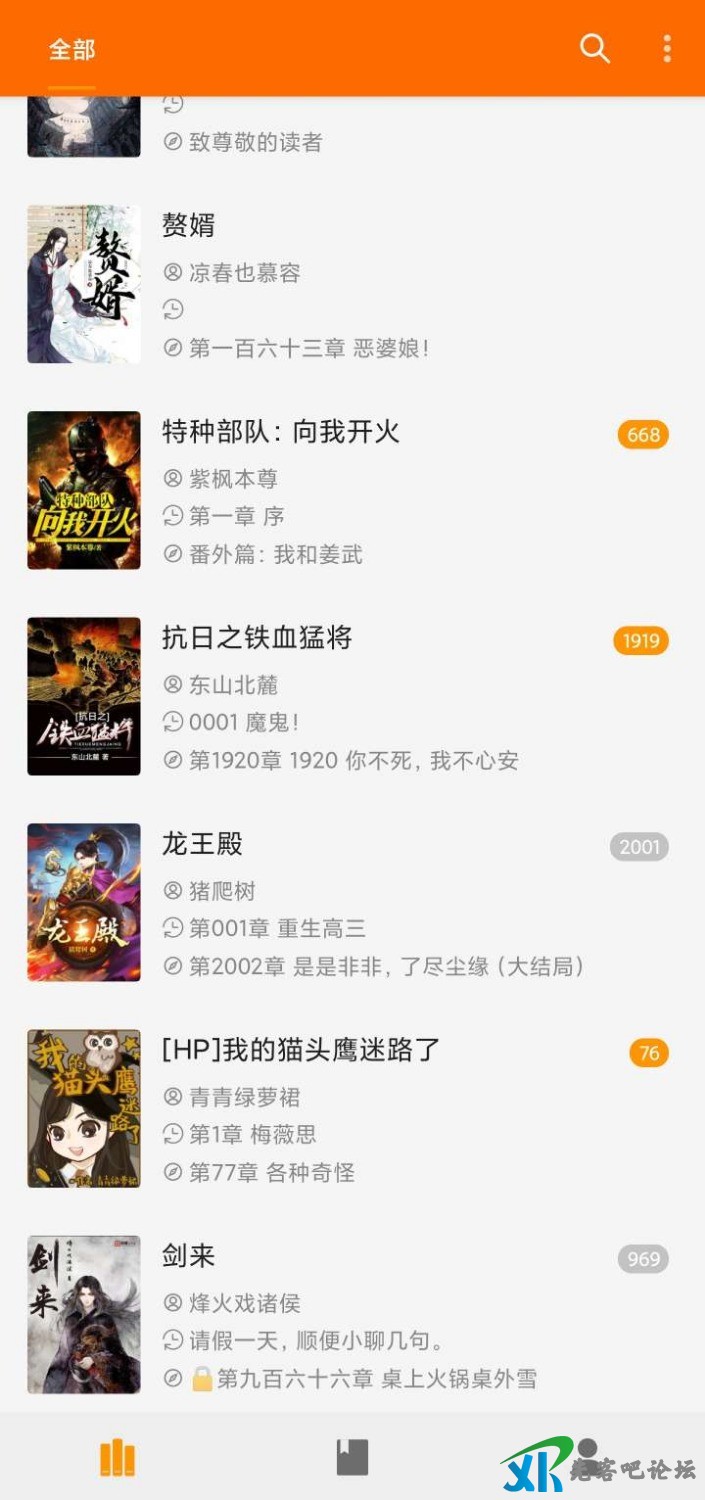
Task: Open the search icon in the top bar
Action: [x=594, y=48]
